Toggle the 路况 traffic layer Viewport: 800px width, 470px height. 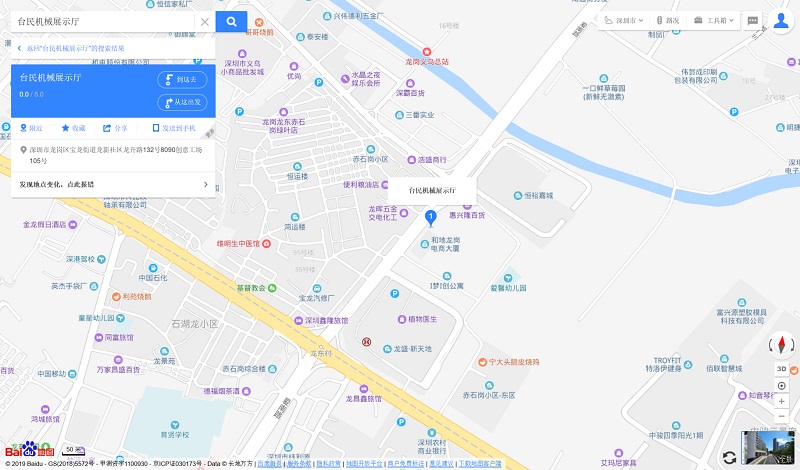667,20
